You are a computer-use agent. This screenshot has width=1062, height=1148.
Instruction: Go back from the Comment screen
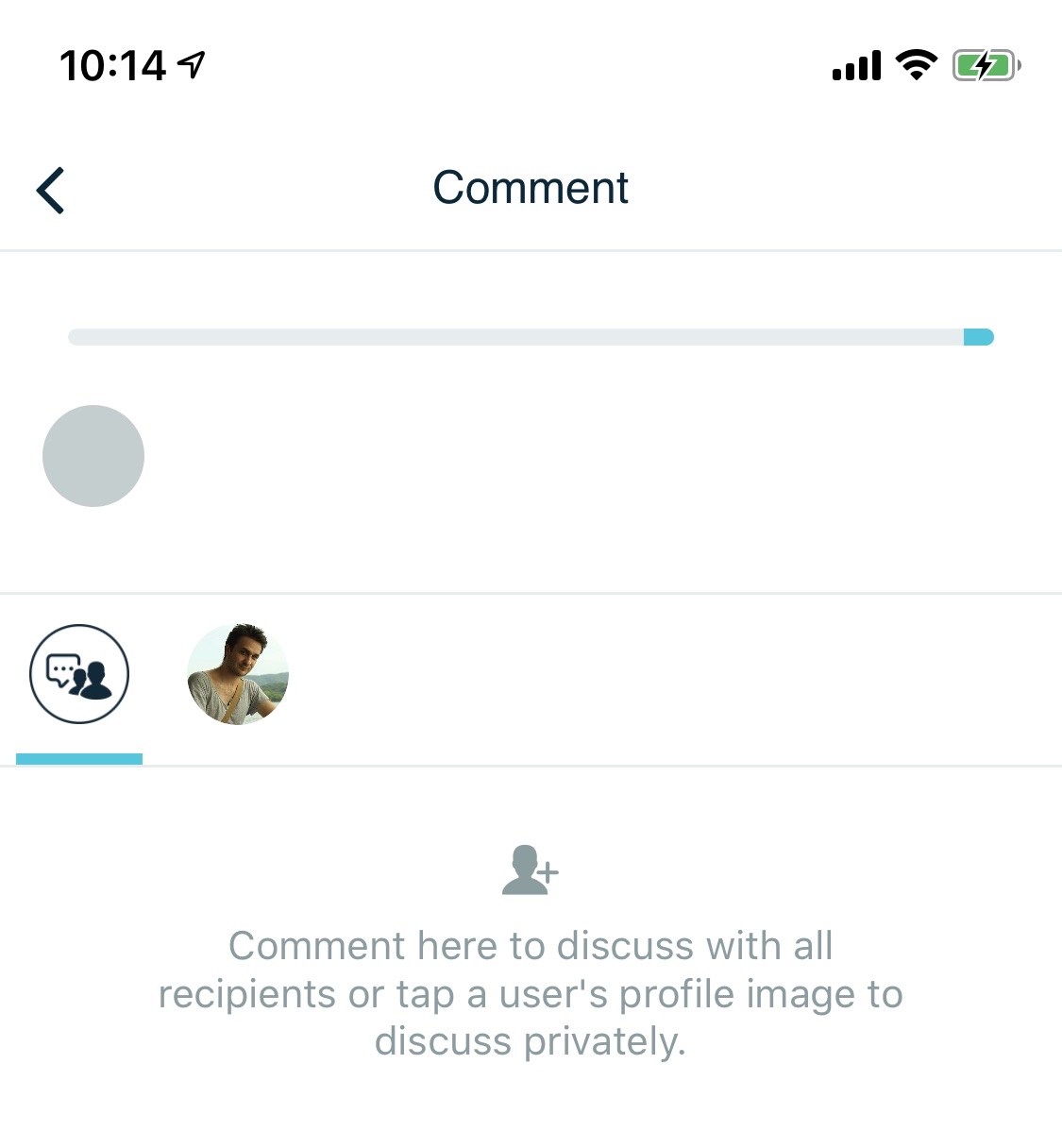pyautogui.click(x=51, y=190)
